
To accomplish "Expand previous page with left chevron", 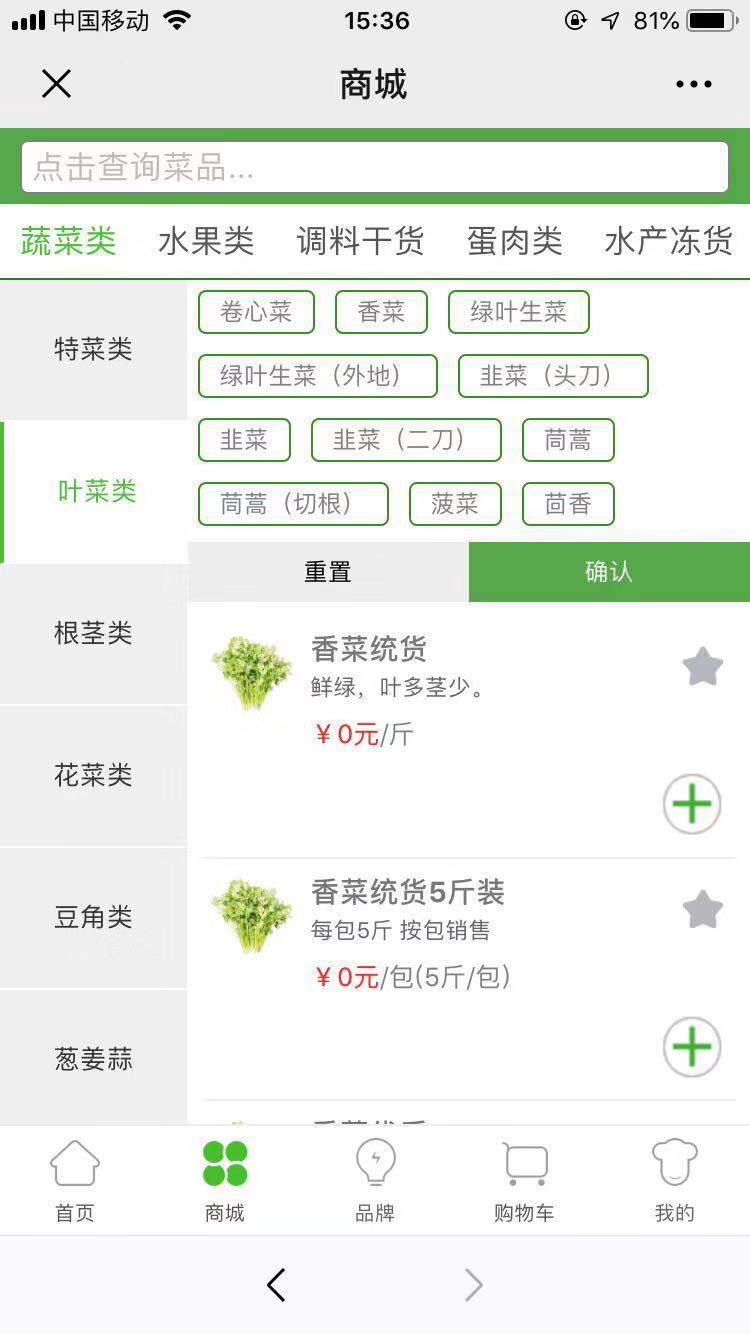I will click(276, 1286).
